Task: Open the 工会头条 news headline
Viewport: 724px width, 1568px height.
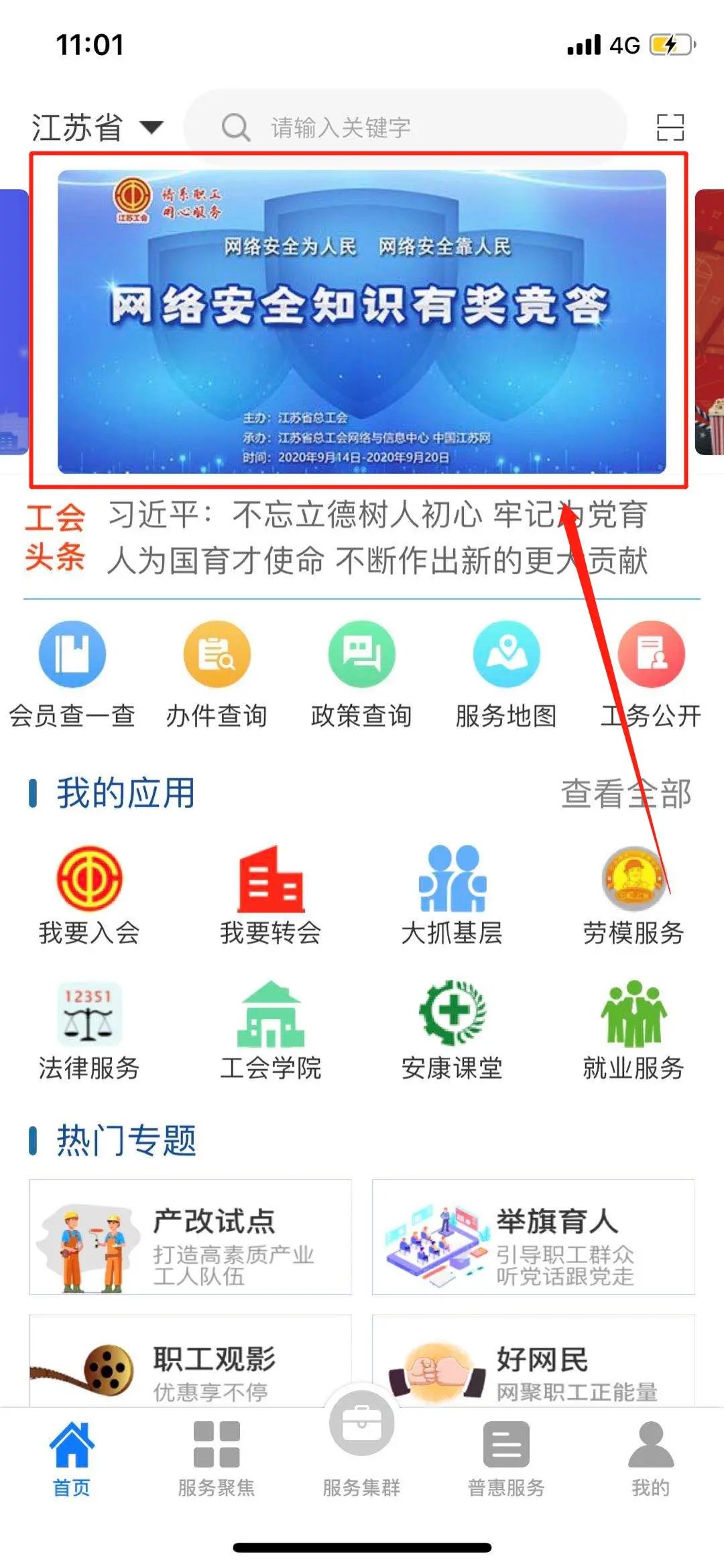Action: [377, 538]
